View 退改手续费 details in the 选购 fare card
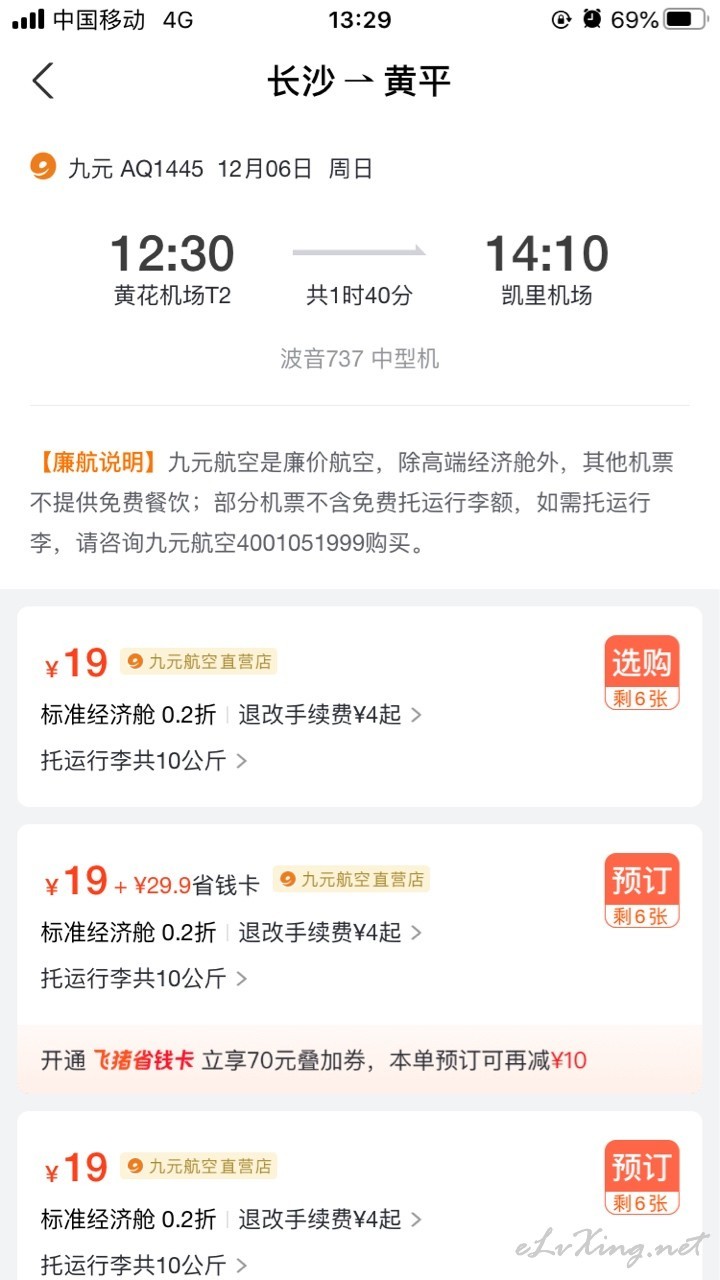Image resolution: width=720 pixels, height=1280 pixels. (x=329, y=715)
